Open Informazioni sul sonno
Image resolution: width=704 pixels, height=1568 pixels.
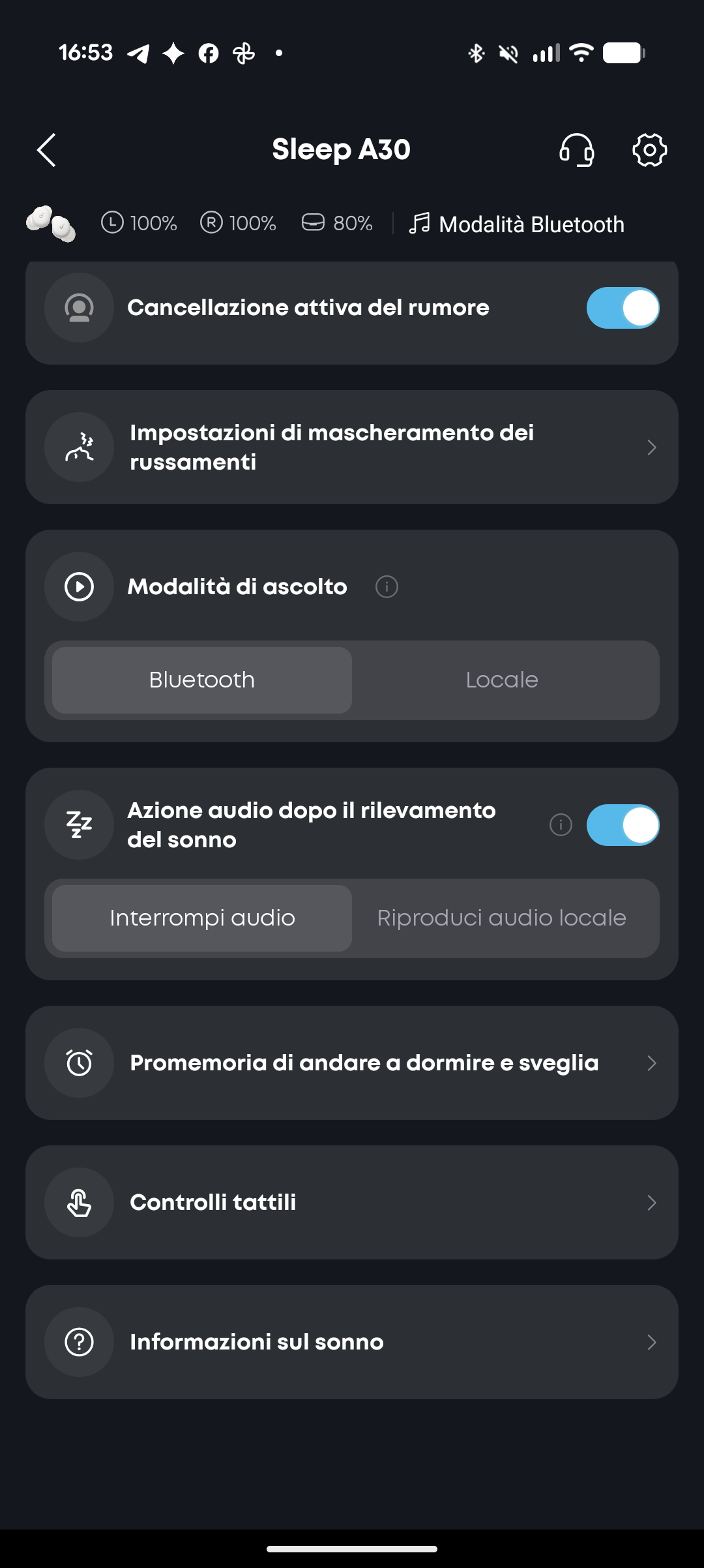[x=352, y=1342]
